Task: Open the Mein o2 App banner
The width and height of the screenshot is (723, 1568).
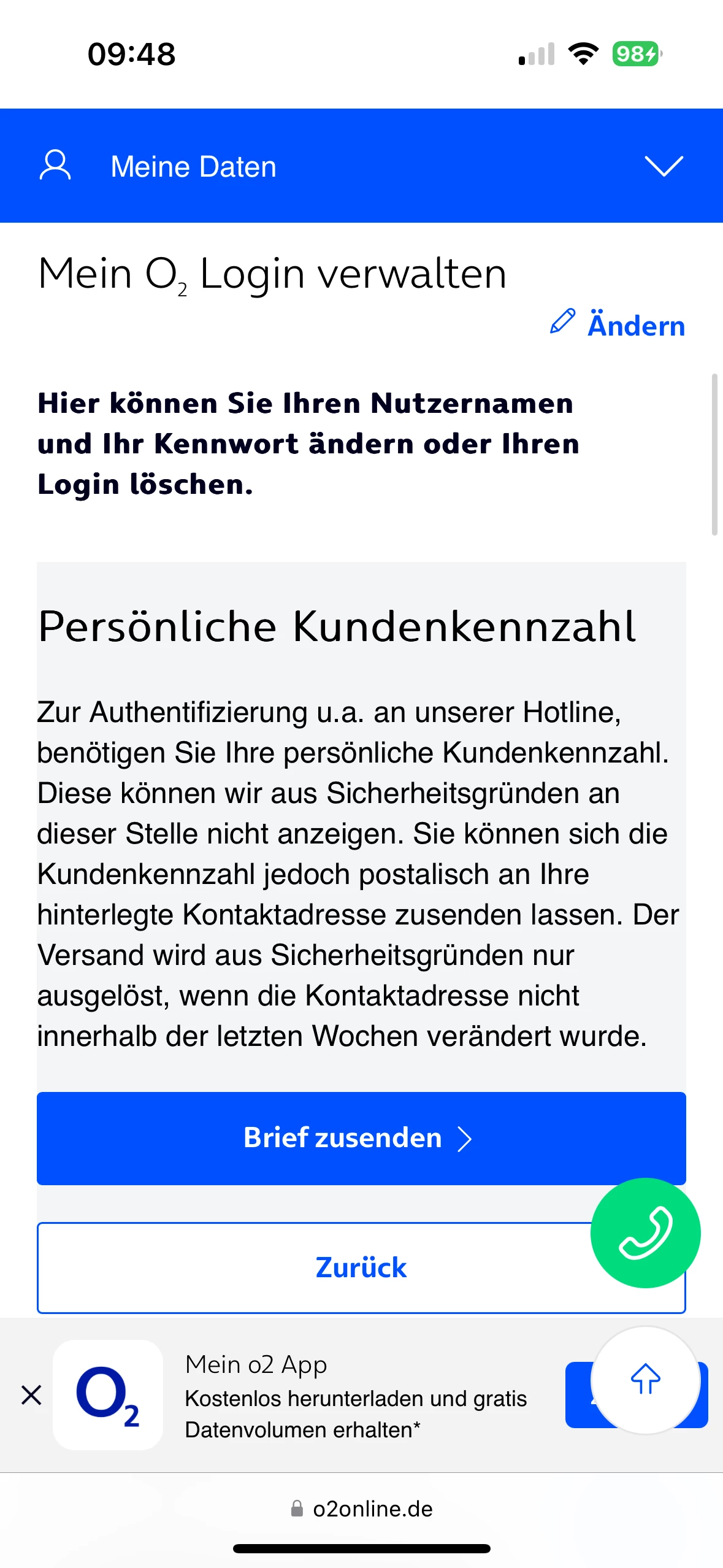Action: pyautogui.click(x=356, y=1396)
